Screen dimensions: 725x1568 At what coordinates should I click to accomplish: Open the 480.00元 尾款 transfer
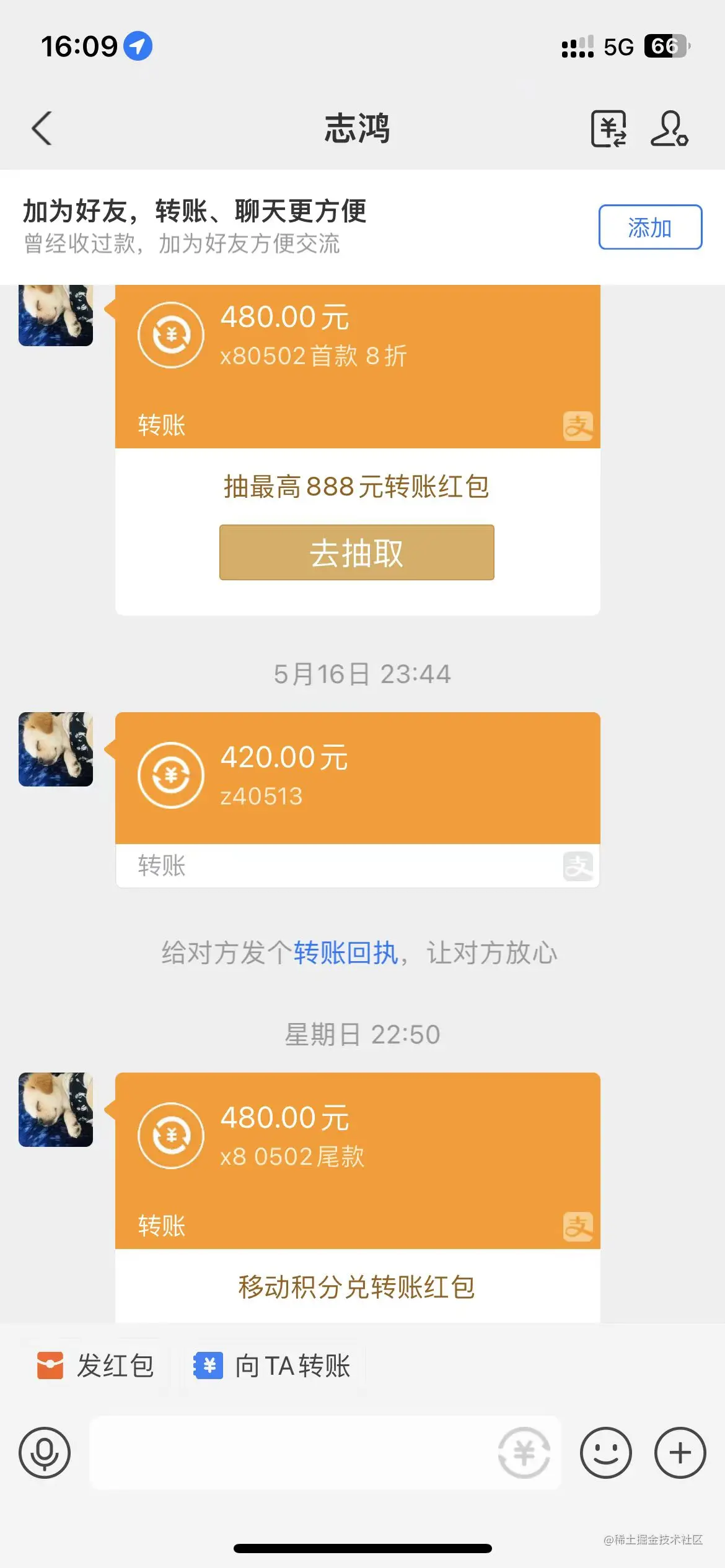click(357, 1139)
